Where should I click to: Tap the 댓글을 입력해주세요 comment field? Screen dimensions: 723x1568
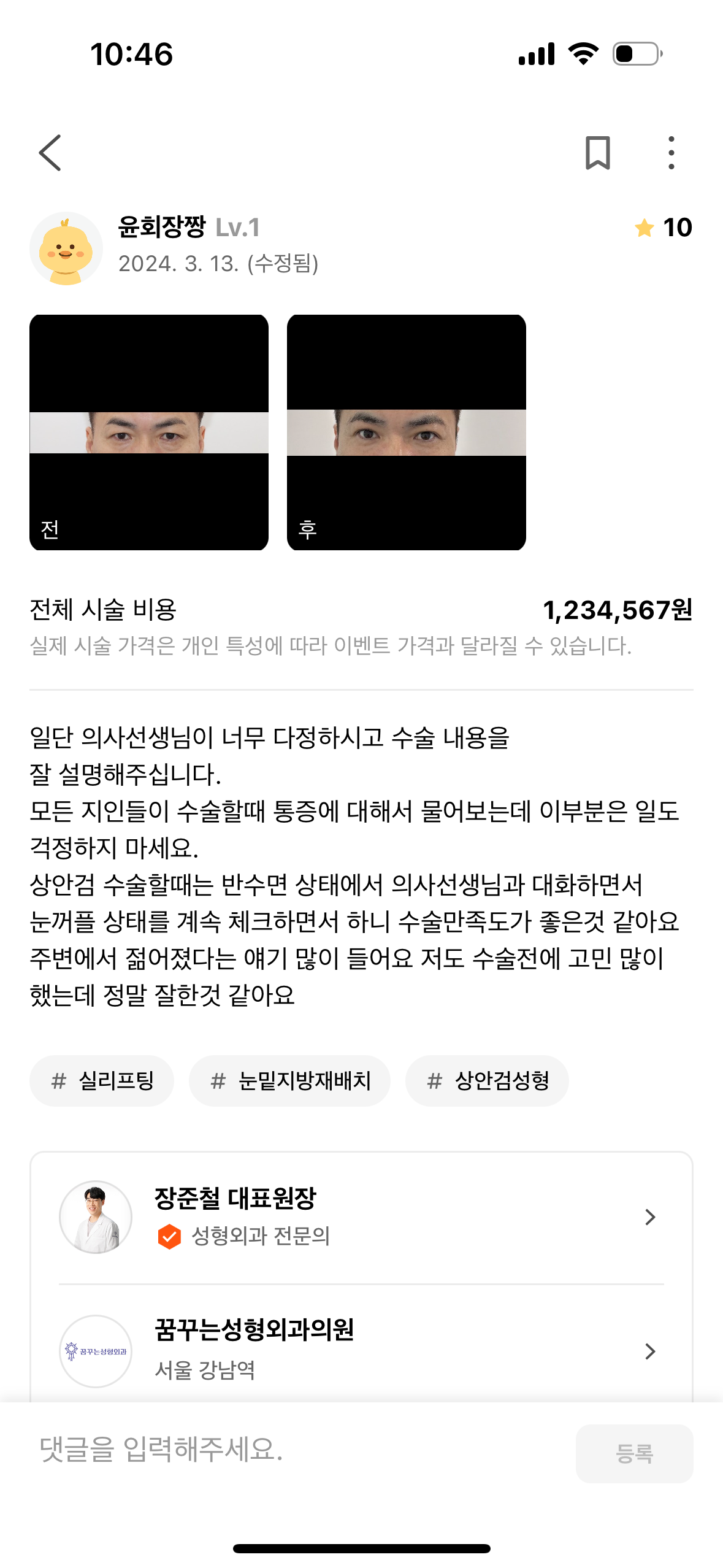tap(300, 1450)
